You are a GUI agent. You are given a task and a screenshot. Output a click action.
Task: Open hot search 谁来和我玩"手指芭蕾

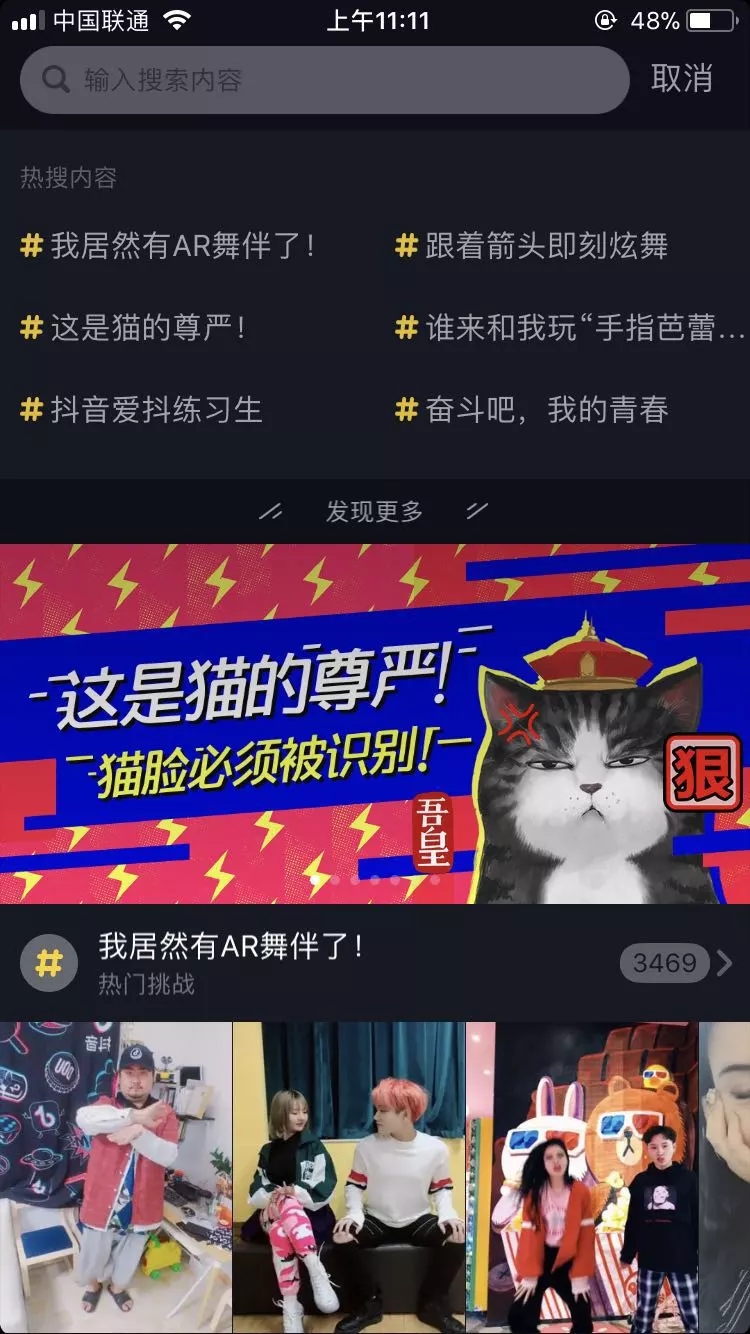pos(572,328)
